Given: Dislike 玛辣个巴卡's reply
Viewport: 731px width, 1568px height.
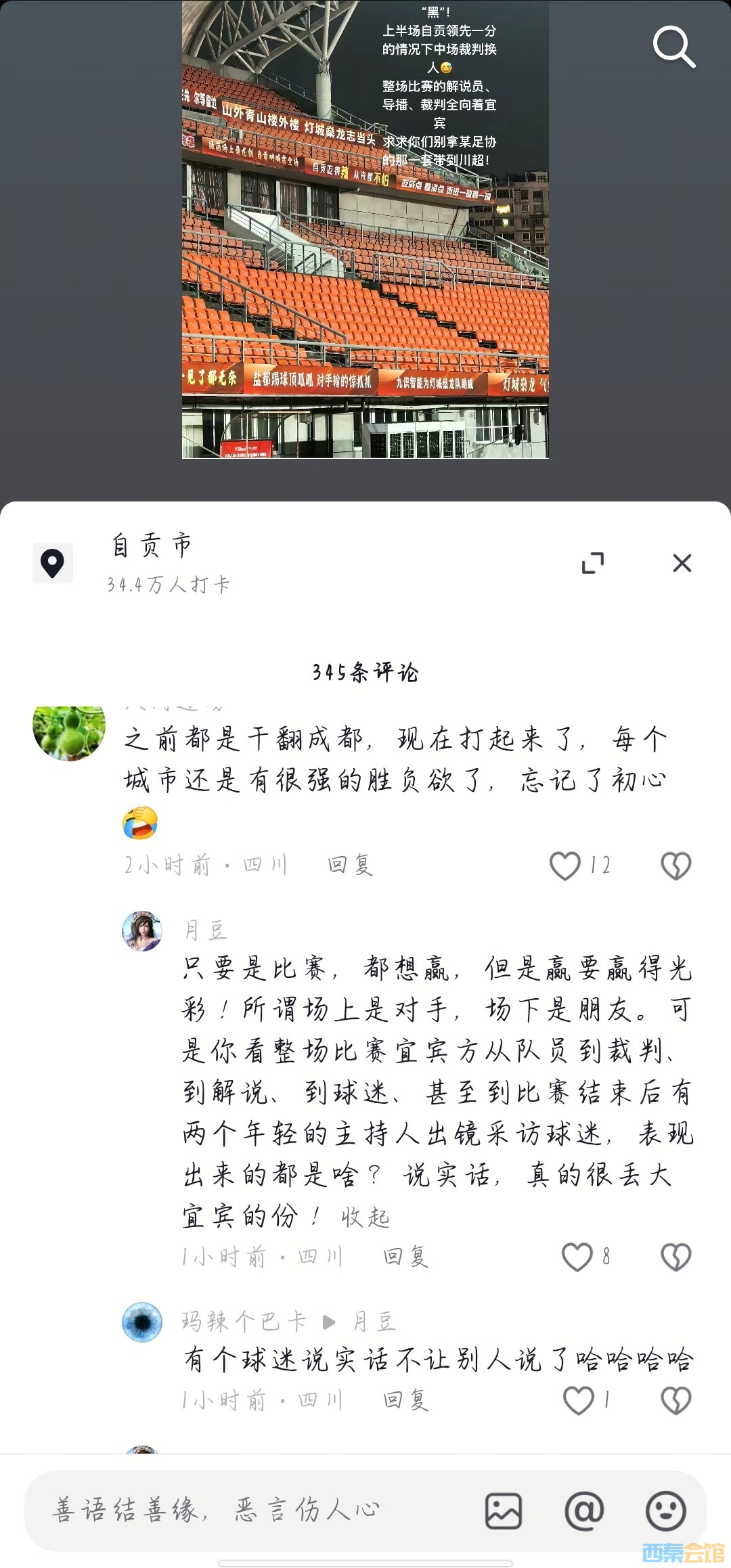Looking at the screenshot, I should [x=675, y=1400].
